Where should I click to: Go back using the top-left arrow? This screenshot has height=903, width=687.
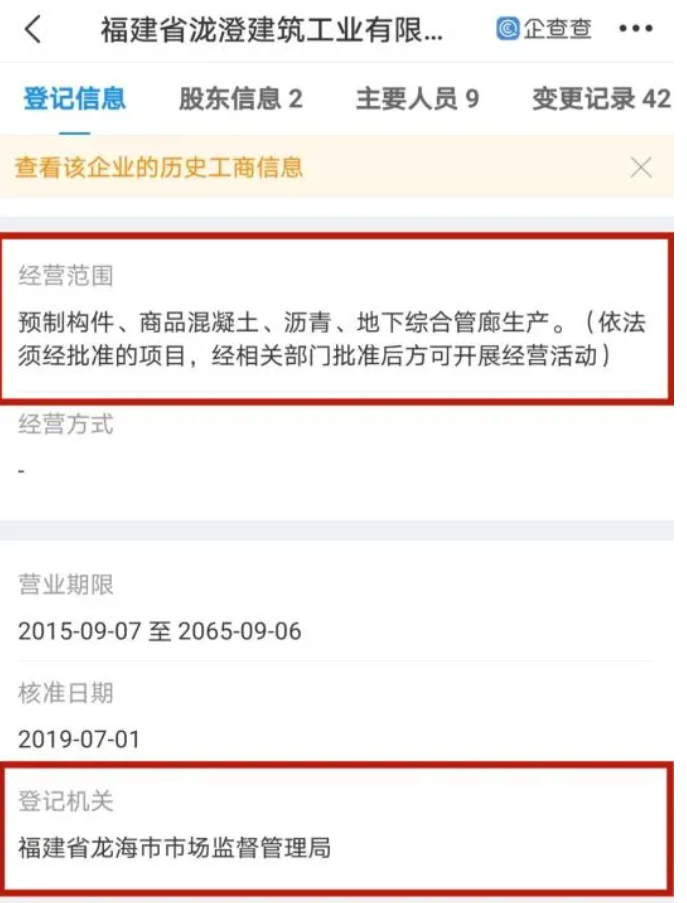[33, 30]
